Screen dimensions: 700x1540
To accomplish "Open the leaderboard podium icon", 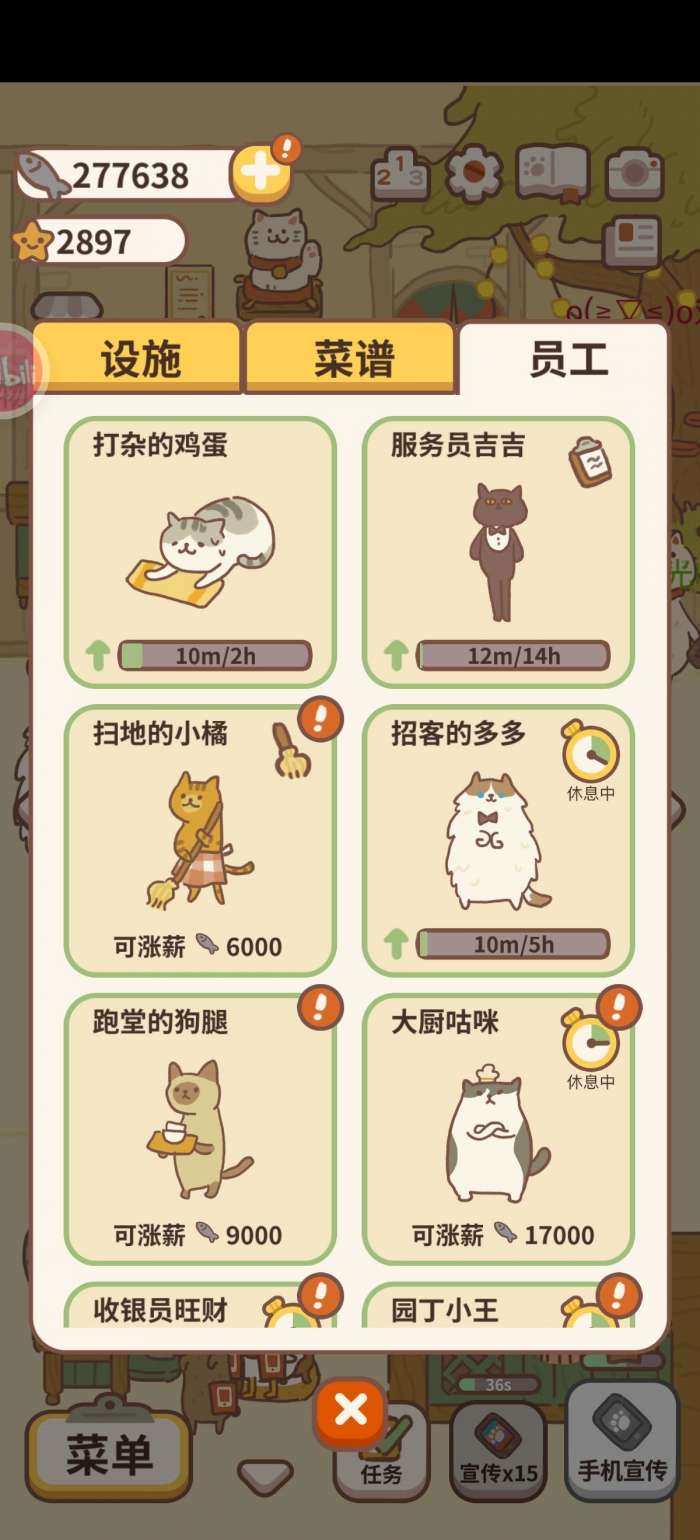I will tap(400, 175).
